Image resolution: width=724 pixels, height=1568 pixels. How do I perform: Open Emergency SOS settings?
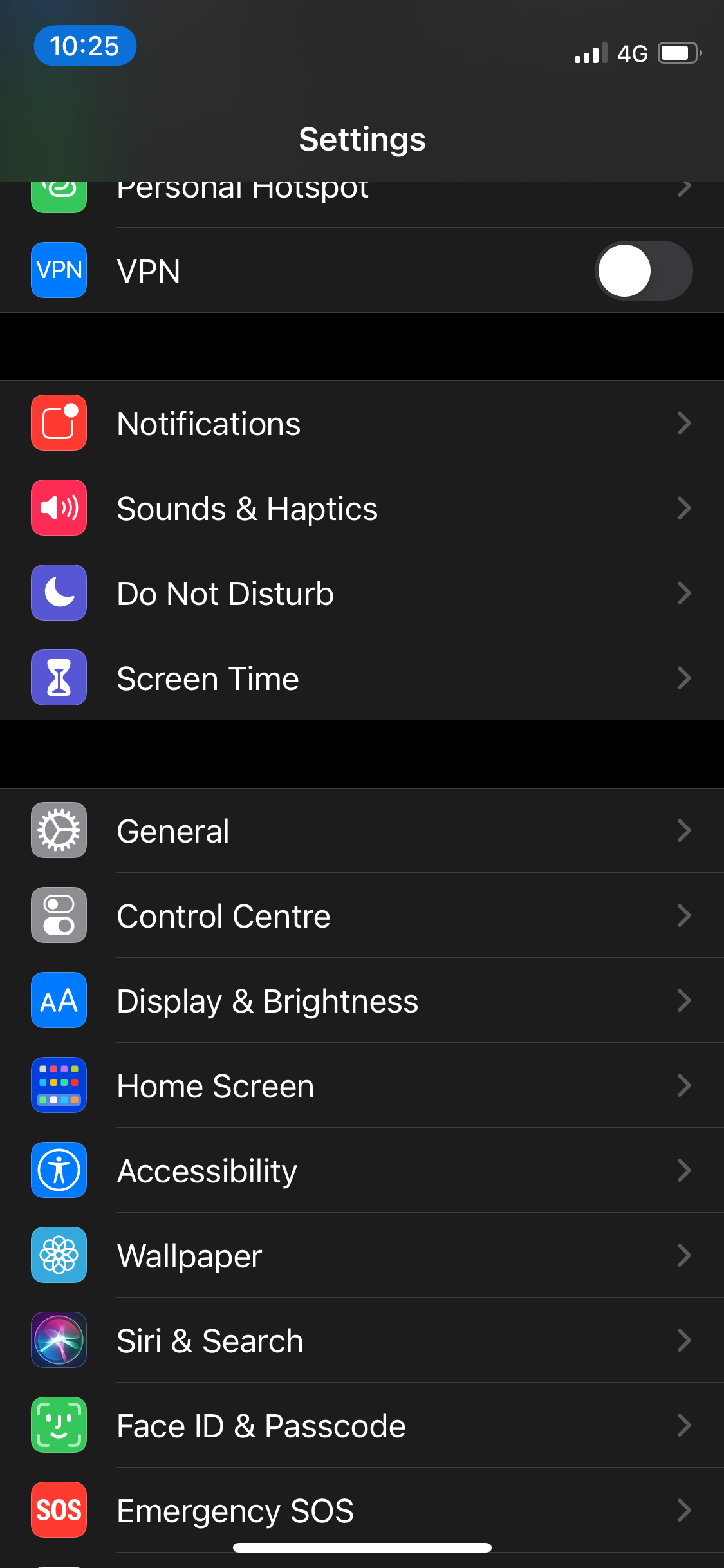pos(360,1510)
